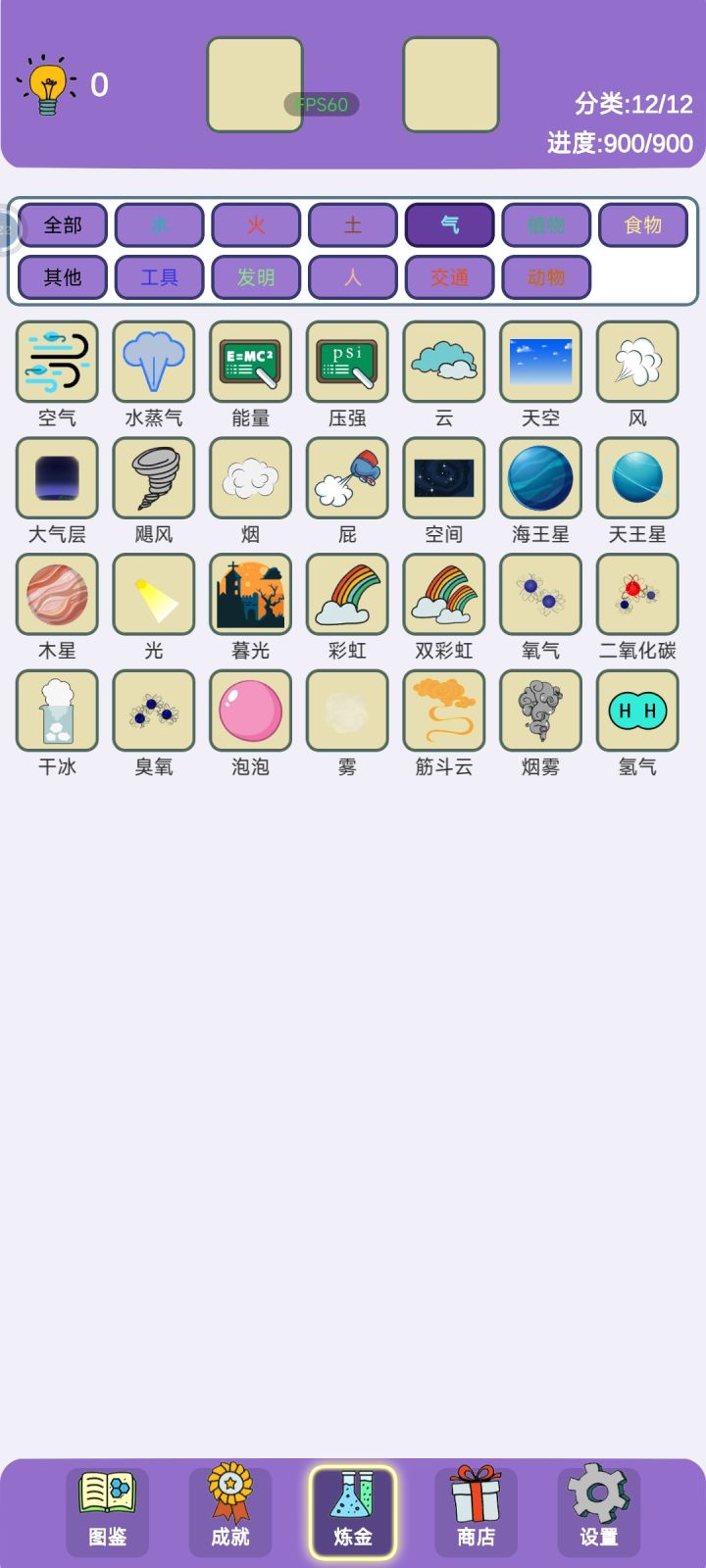Filter elements by 食物 category

[642, 225]
